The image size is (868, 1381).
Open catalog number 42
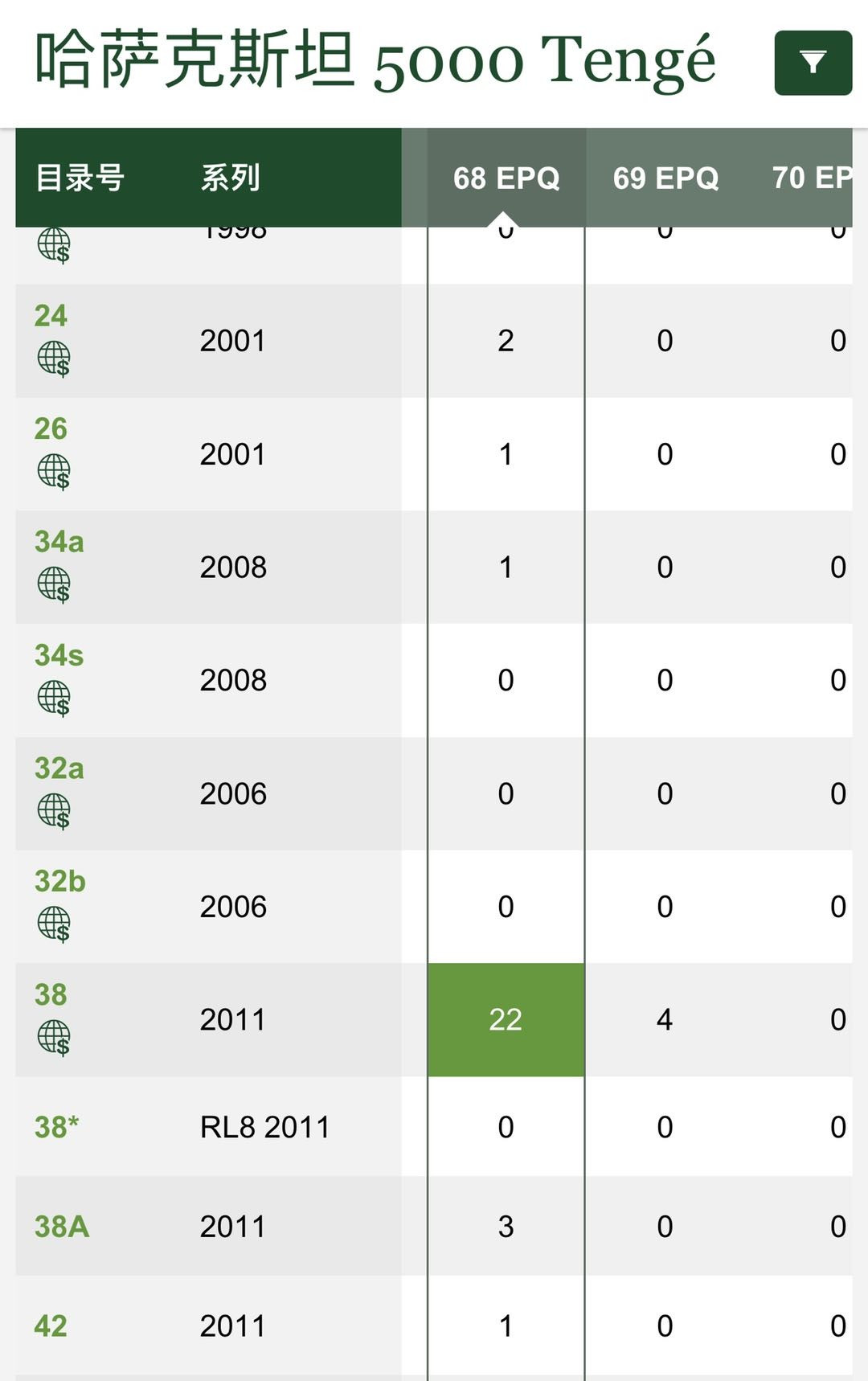tap(51, 1326)
